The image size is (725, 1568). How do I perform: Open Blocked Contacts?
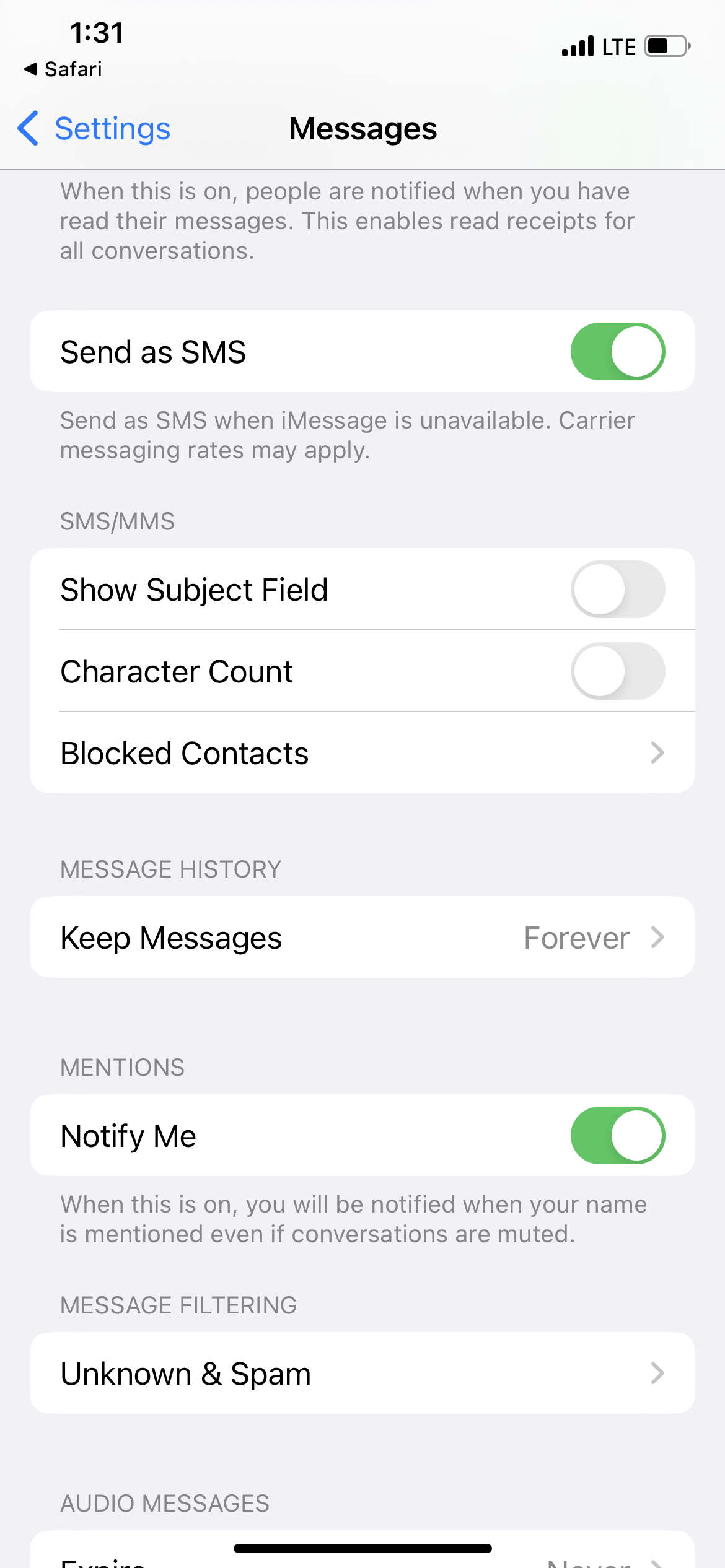tap(362, 753)
